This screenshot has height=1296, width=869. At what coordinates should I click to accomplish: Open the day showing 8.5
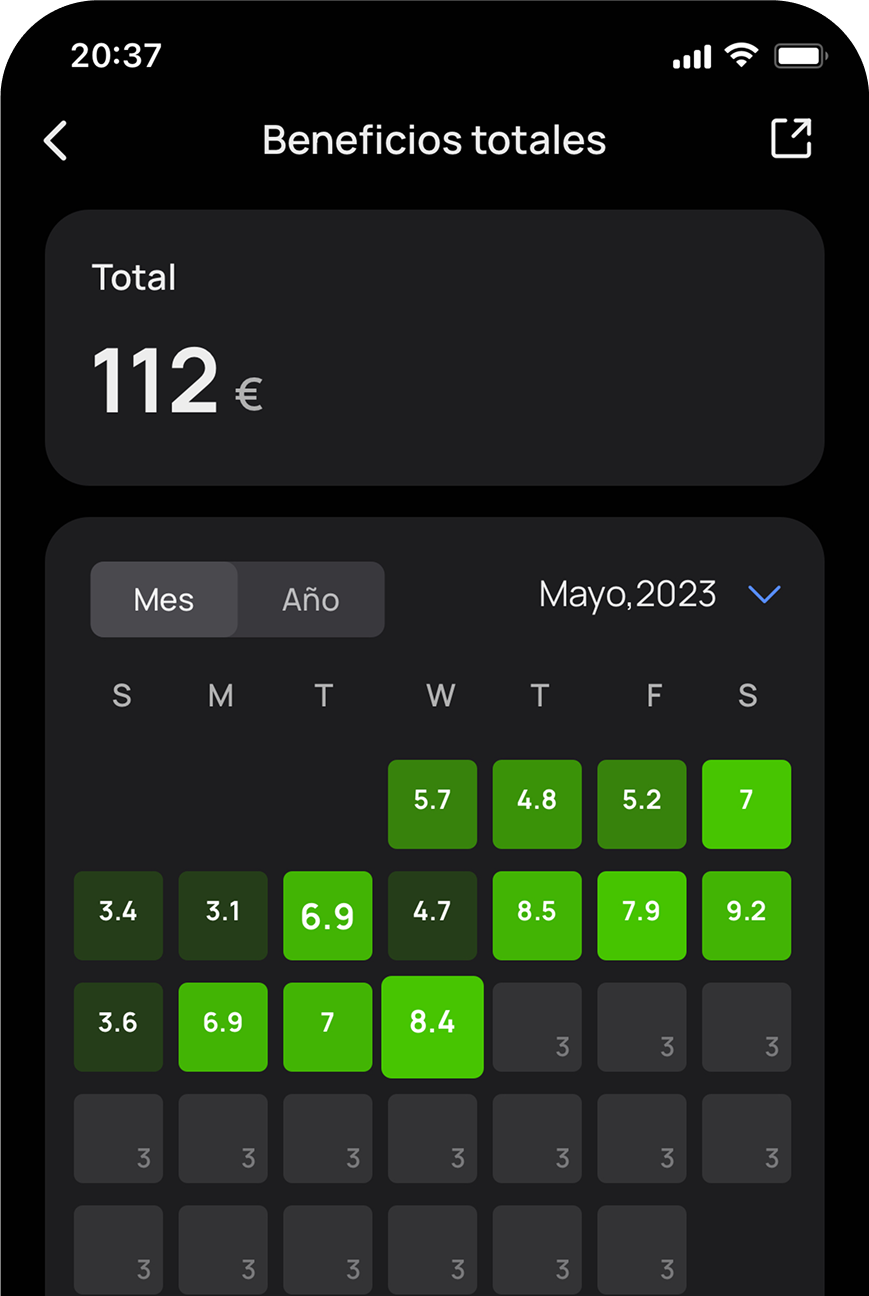pyautogui.click(x=537, y=915)
